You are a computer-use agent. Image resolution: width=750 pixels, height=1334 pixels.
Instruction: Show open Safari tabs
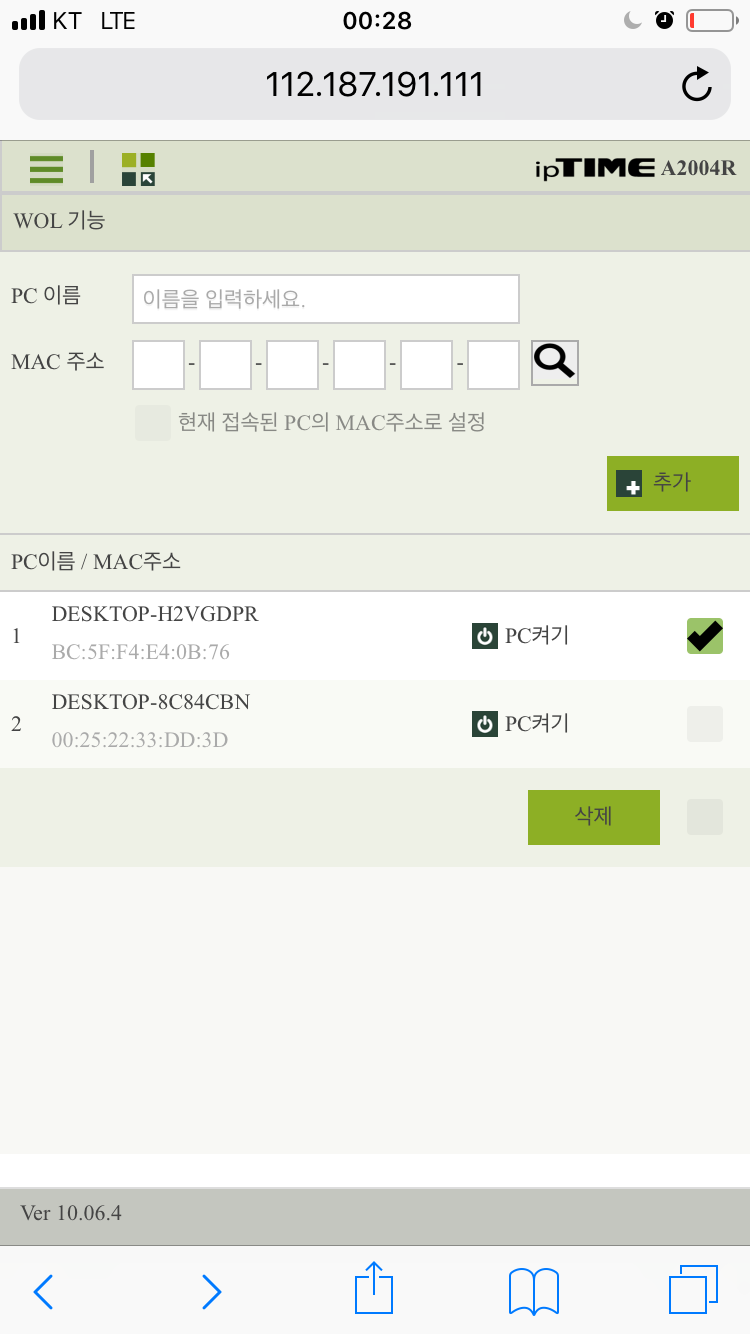point(694,1290)
